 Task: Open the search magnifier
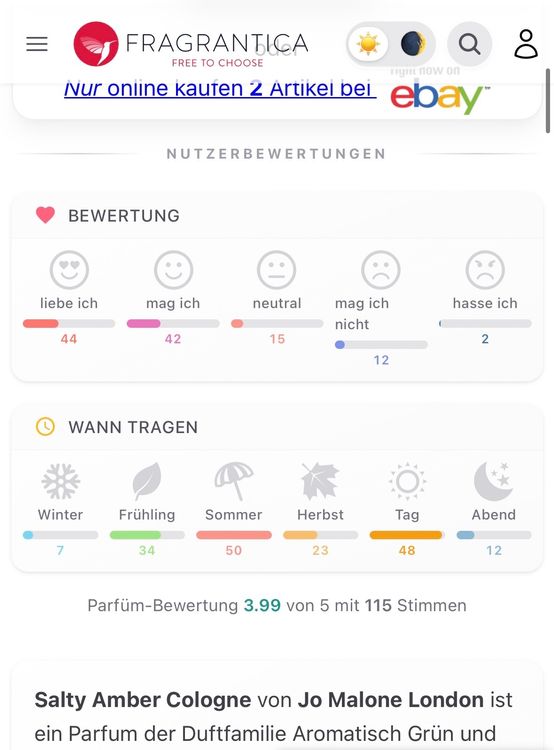469,44
